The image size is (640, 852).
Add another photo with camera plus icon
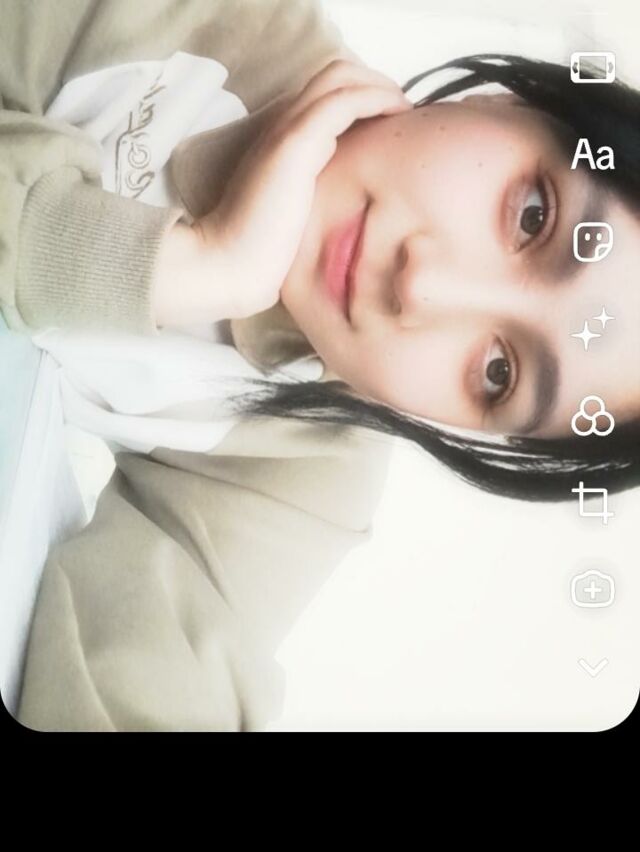(593, 589)
